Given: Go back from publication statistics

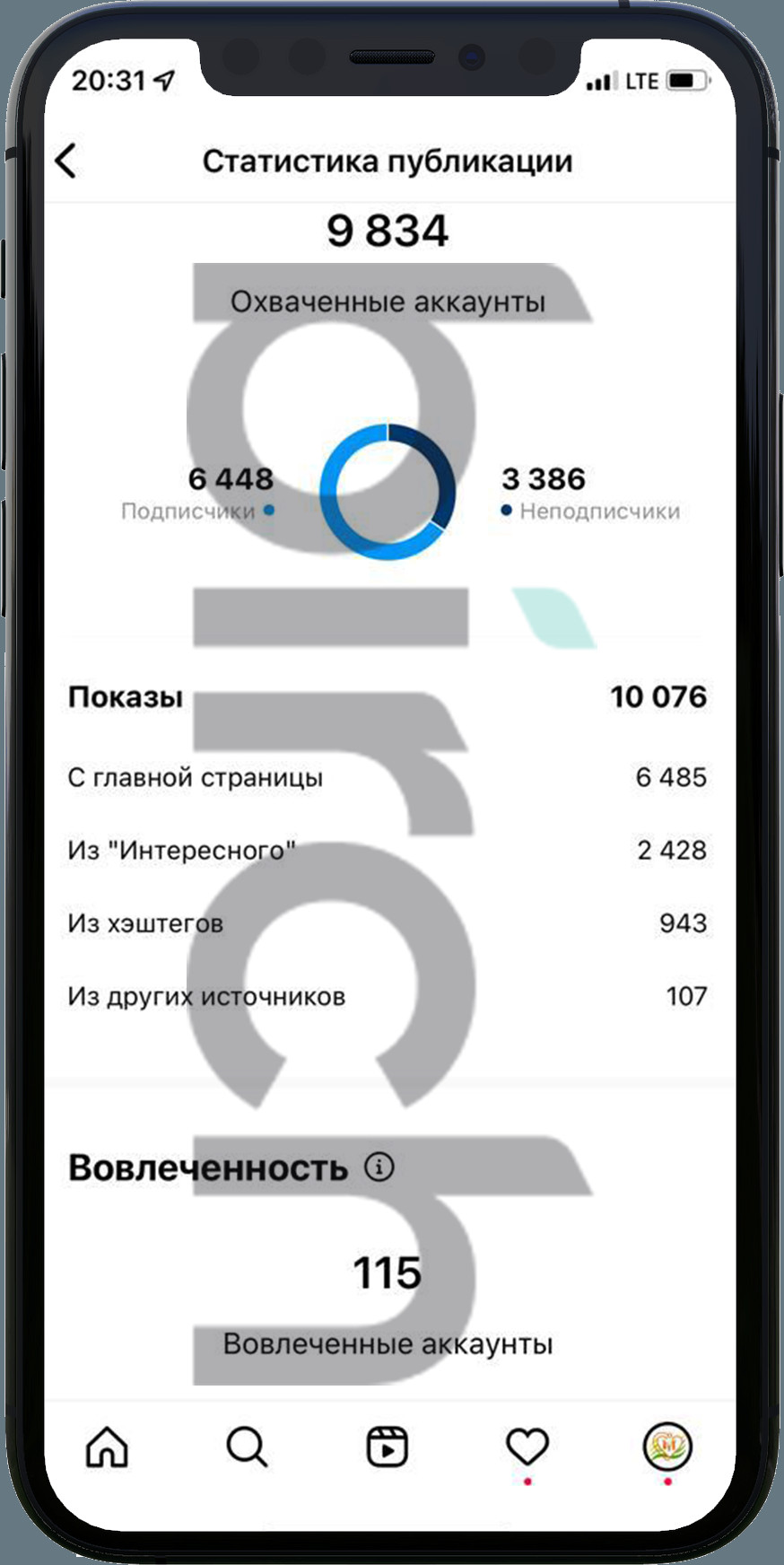Looking at the screenshot, I should [66, 162].
